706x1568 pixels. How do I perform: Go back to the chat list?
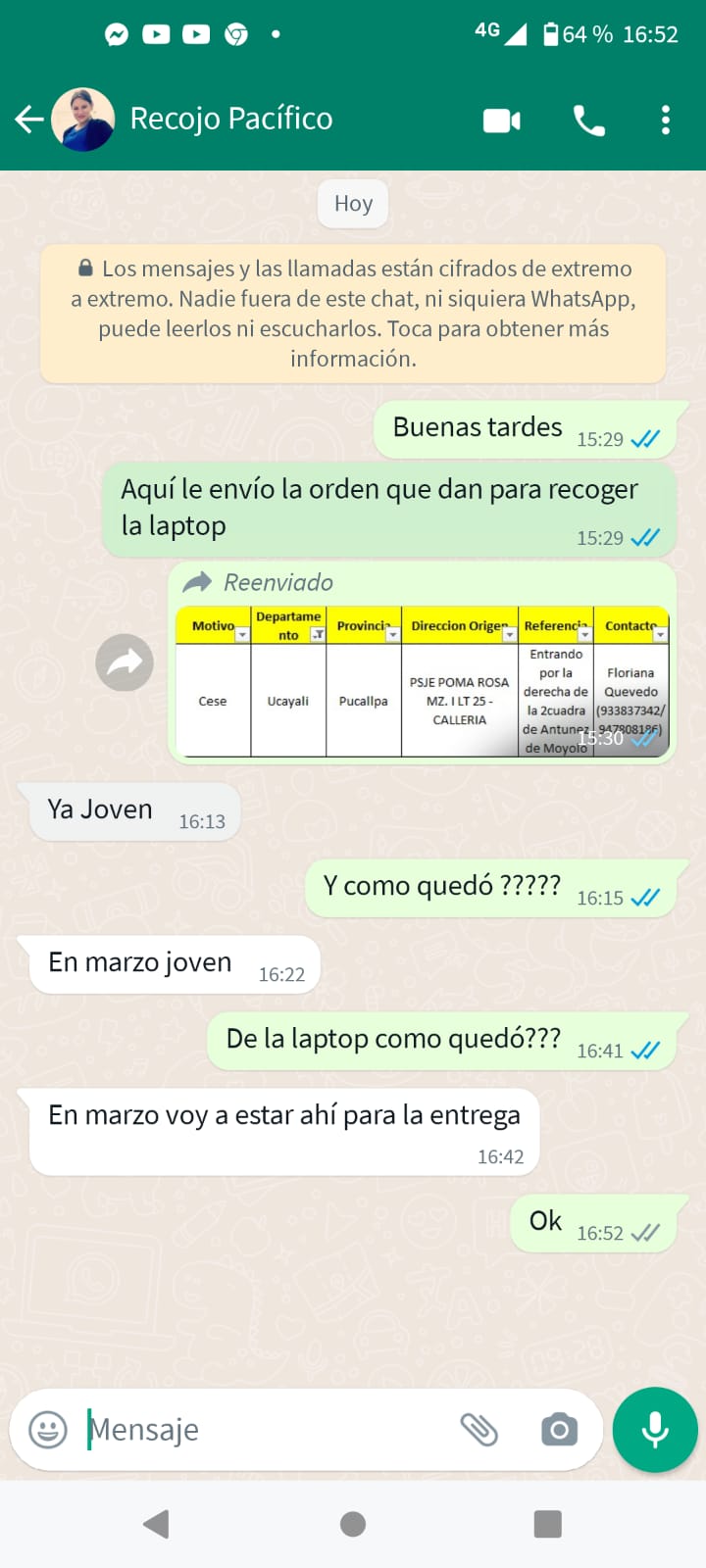point(29,120)
